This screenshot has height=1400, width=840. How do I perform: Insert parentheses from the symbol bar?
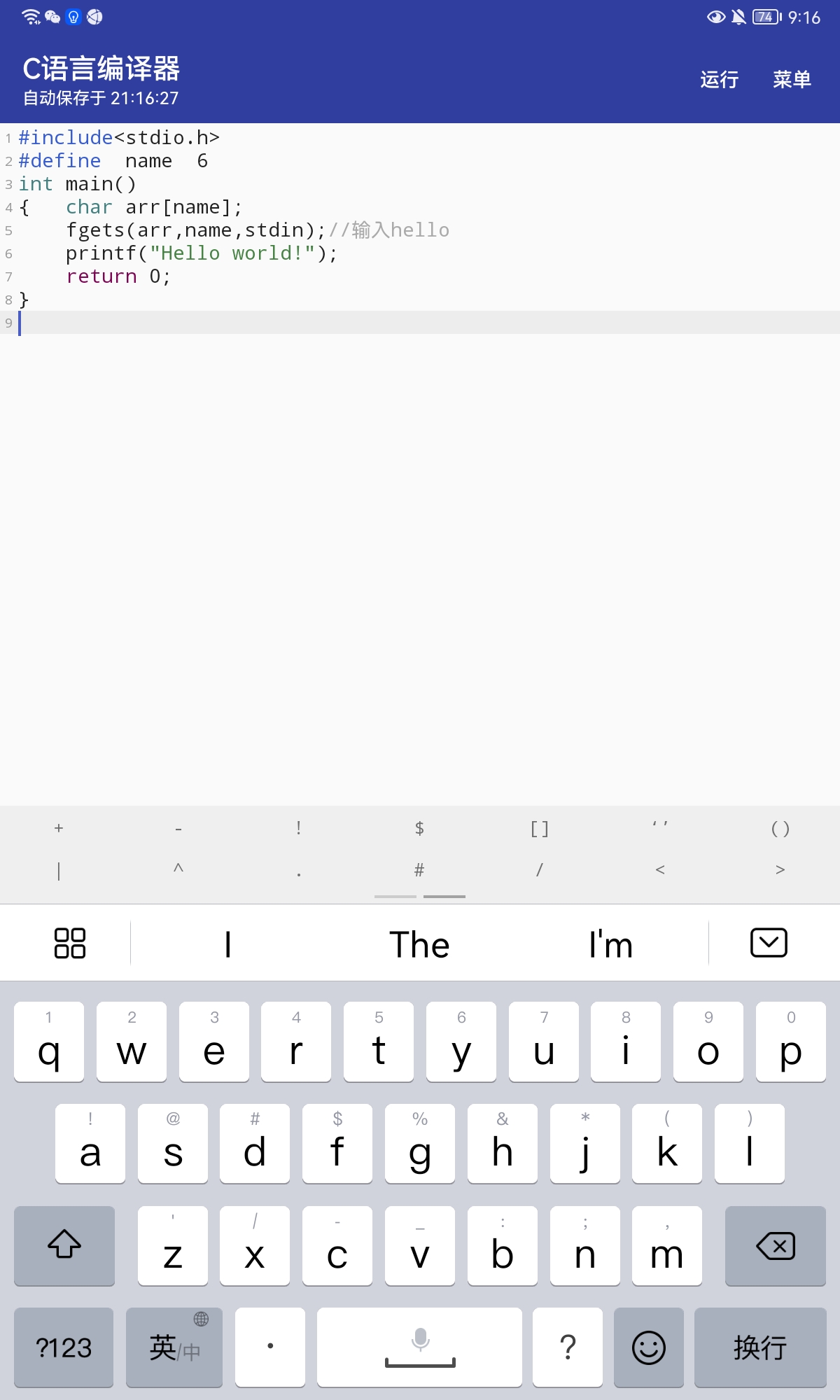click(x=779, y=828)
